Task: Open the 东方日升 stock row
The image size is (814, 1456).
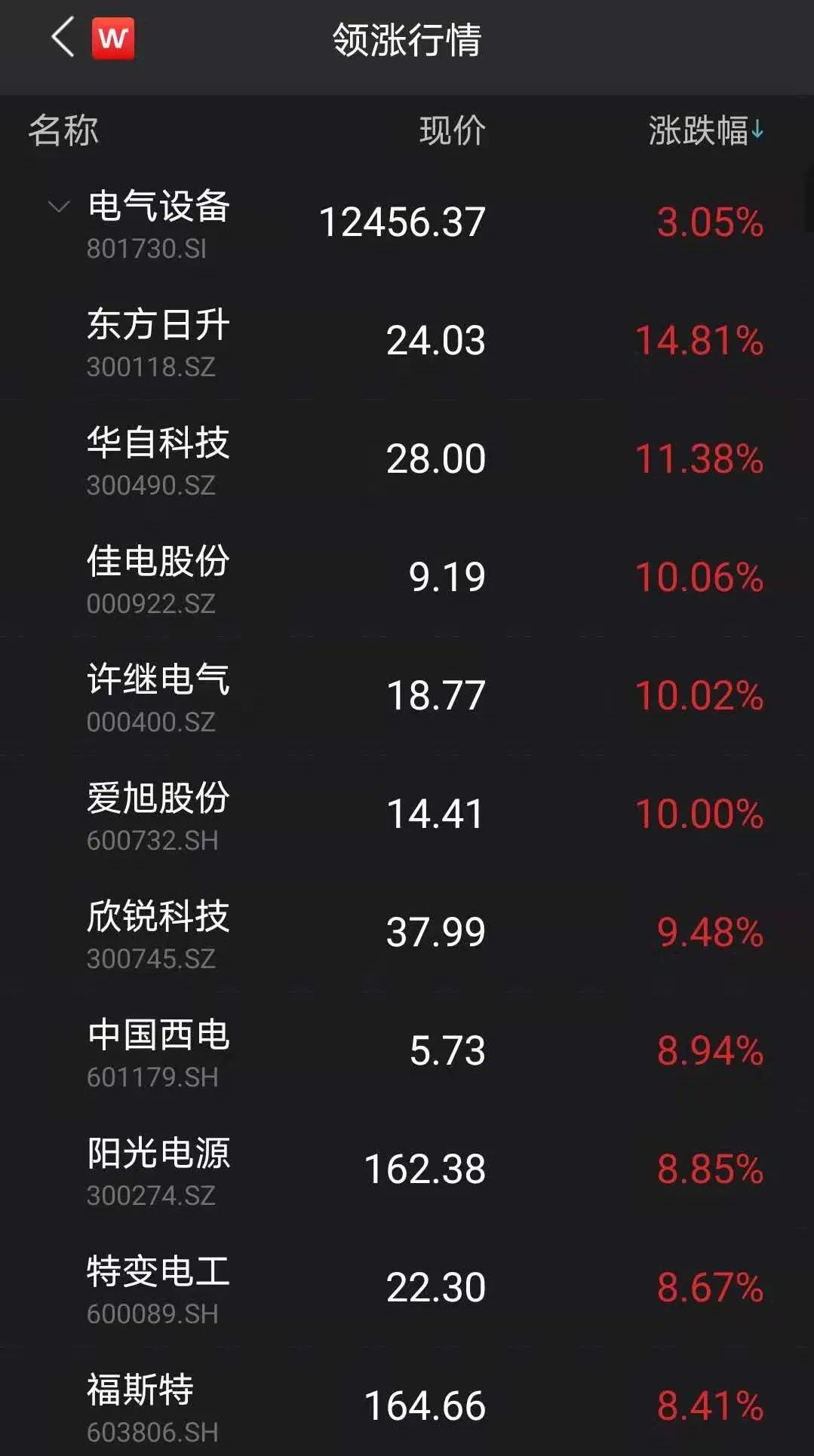Action: (407, 341)
